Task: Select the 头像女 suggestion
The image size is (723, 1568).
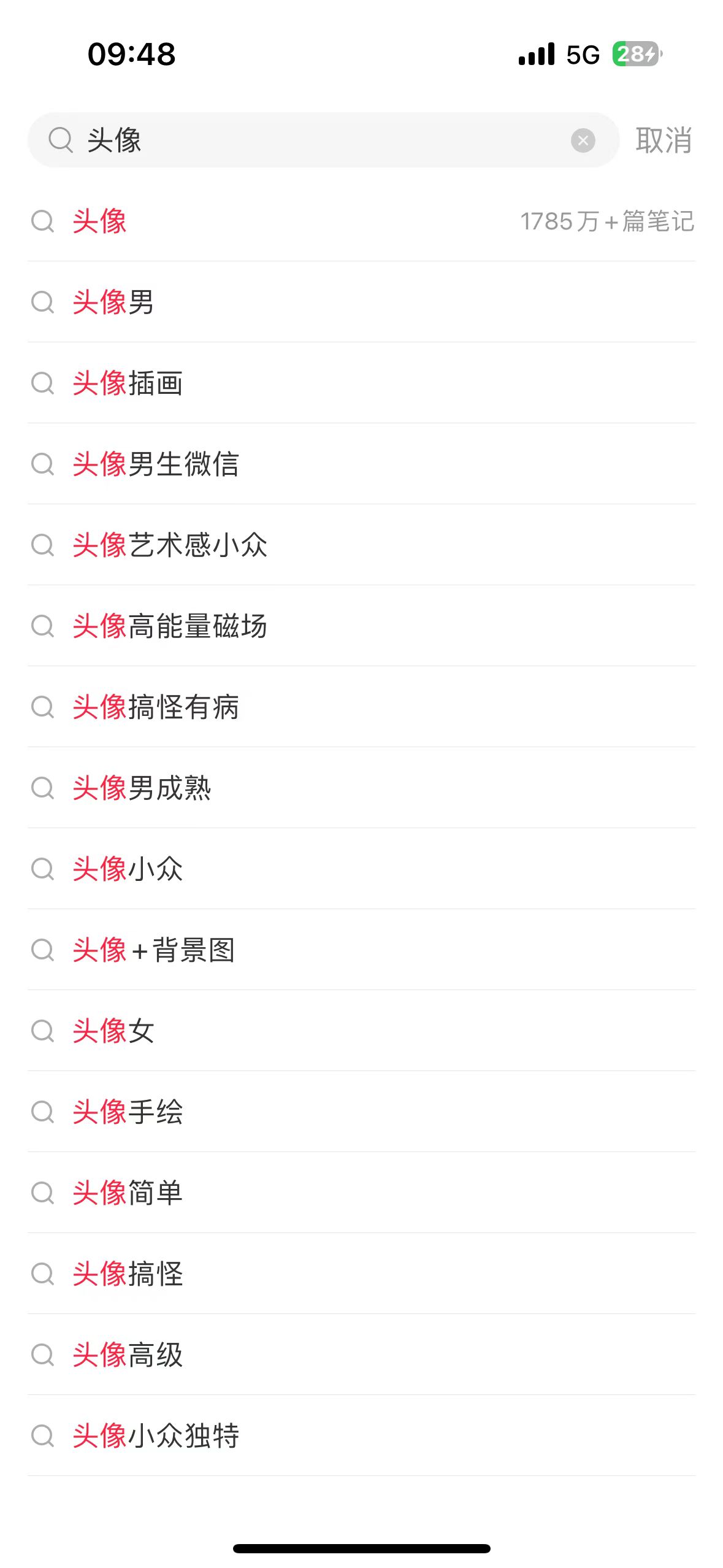Action: coord(362,1031)
